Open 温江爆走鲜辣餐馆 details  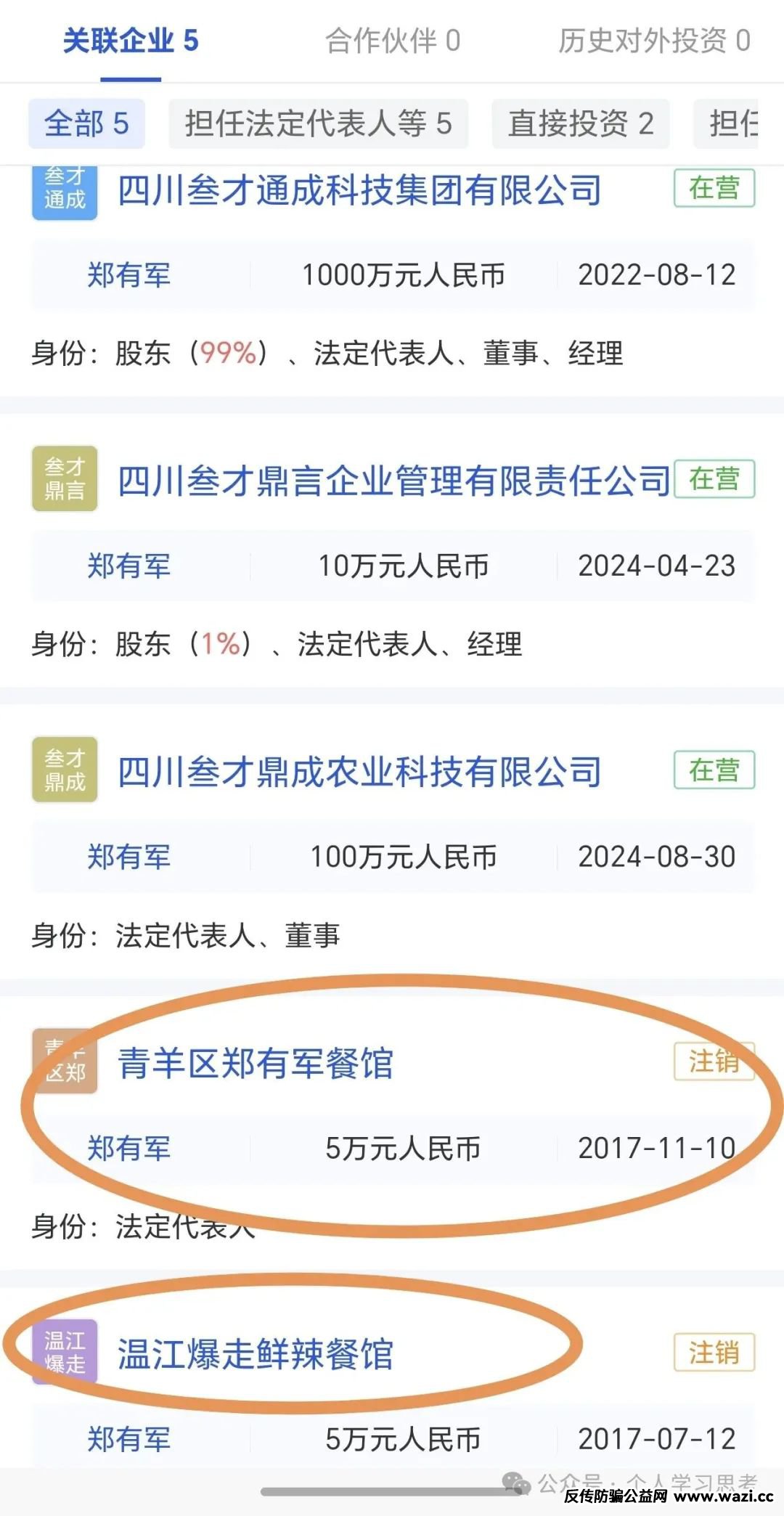255,1354
